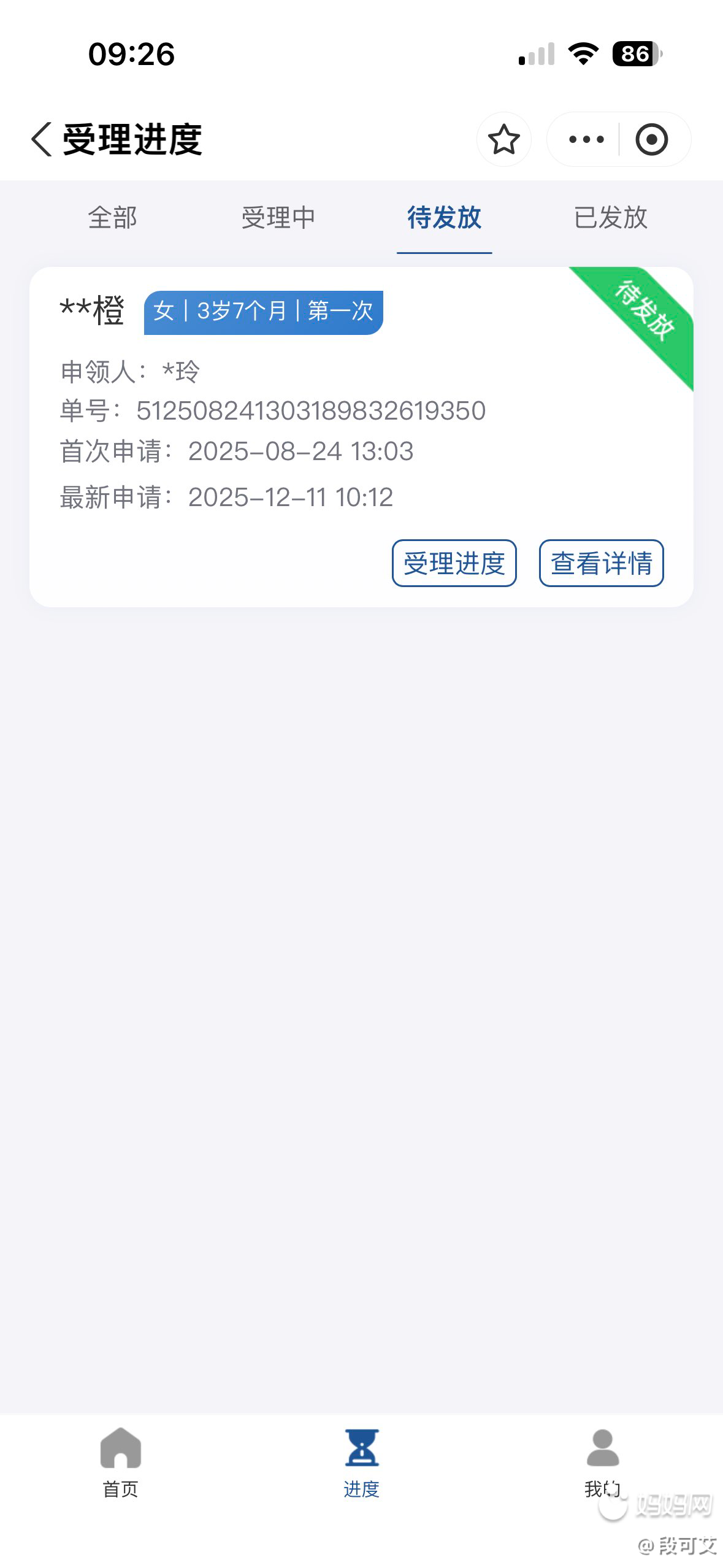This screenshot has height=1568, width=723.
Task: Switch to the 已发放 tab
Action: 610,218
